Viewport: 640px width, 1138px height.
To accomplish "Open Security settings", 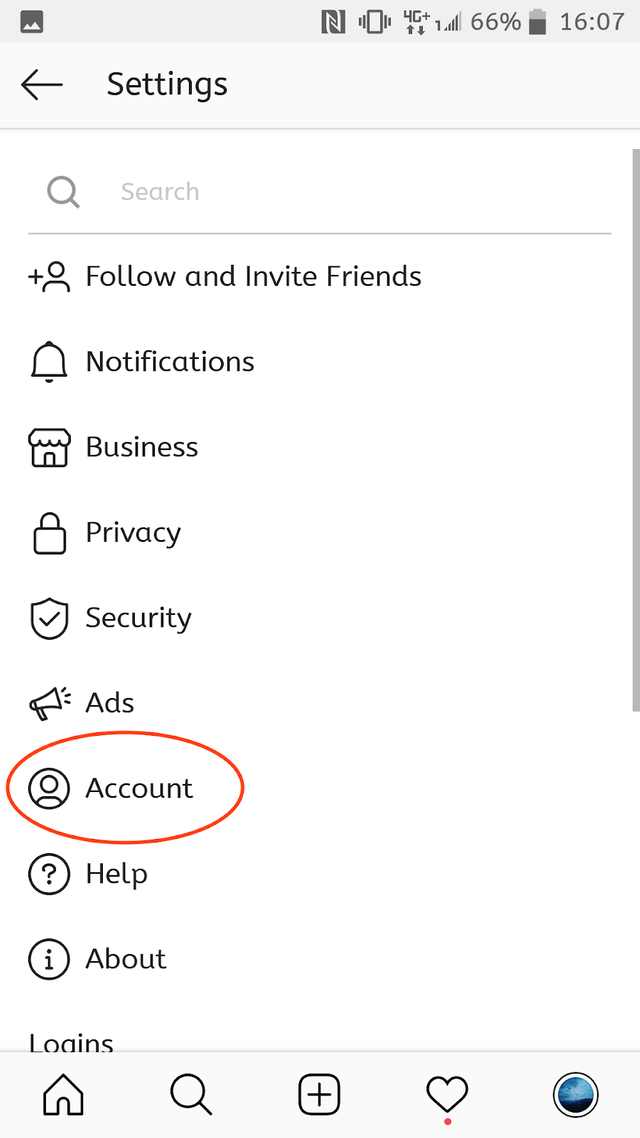I will (319, 618).
